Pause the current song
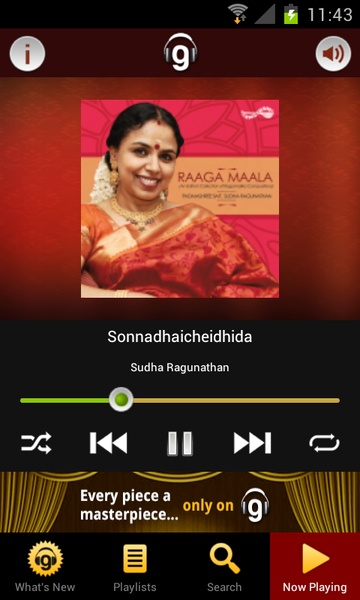This screenshot has height=600, width=360. click(x=180, y=443)
